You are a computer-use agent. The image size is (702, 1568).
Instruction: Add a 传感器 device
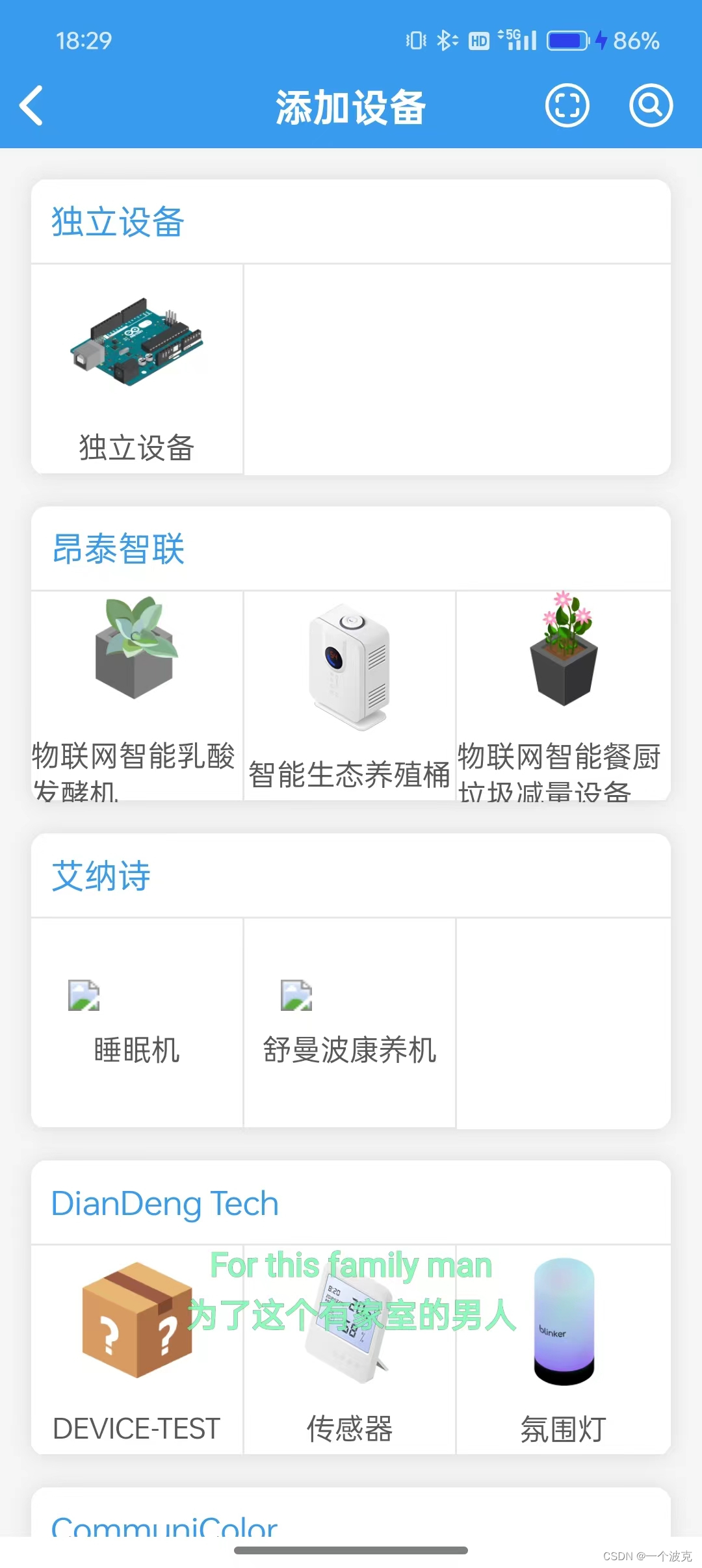(x=350, y=1350)
